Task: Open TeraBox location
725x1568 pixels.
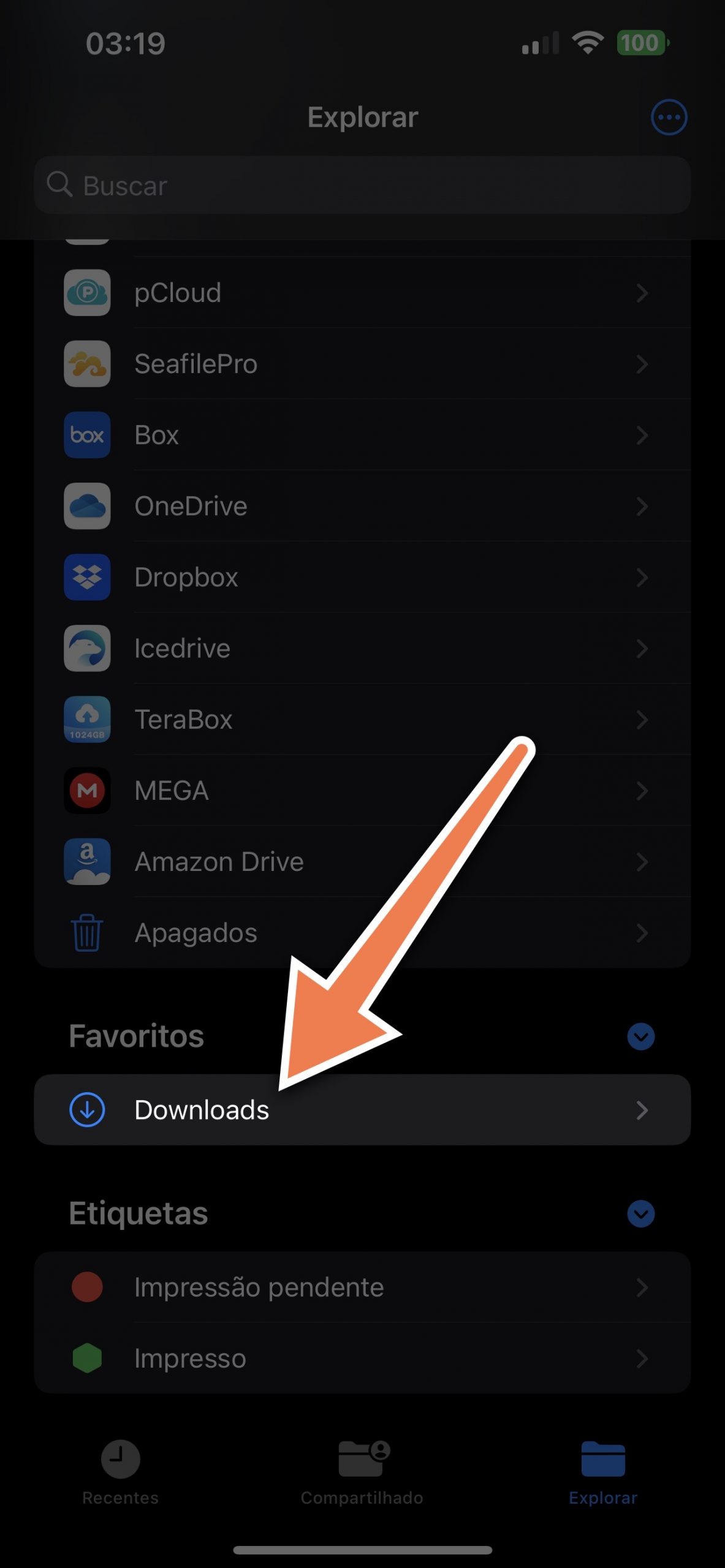Action: (362, 719)
